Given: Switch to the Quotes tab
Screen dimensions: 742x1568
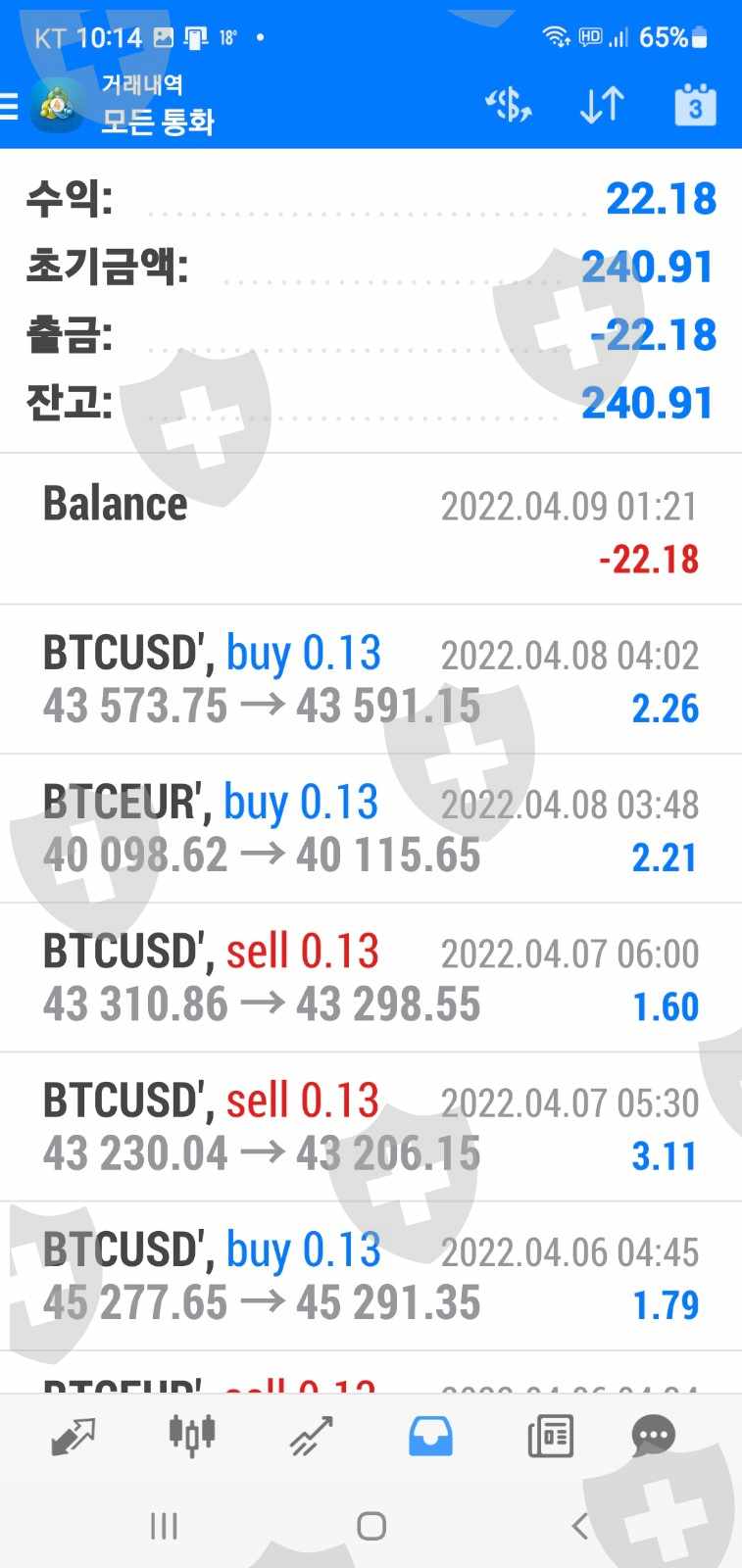Looking at the screenshot, I should pos(74,1438).
